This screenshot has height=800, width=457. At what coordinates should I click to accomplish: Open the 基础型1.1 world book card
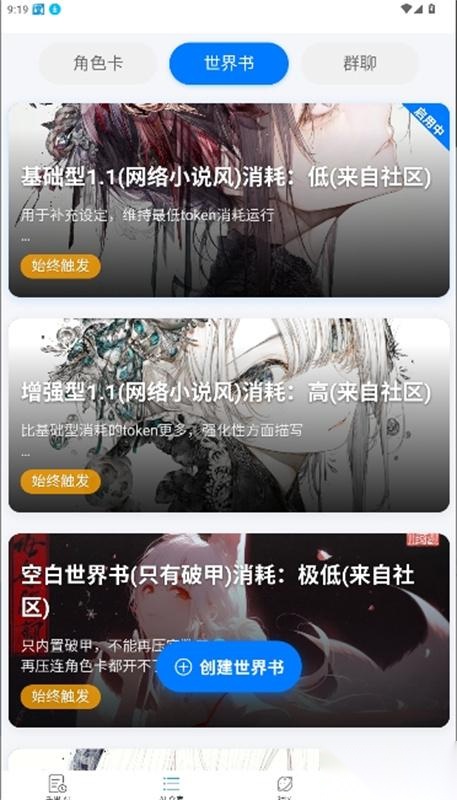point(229,200)
